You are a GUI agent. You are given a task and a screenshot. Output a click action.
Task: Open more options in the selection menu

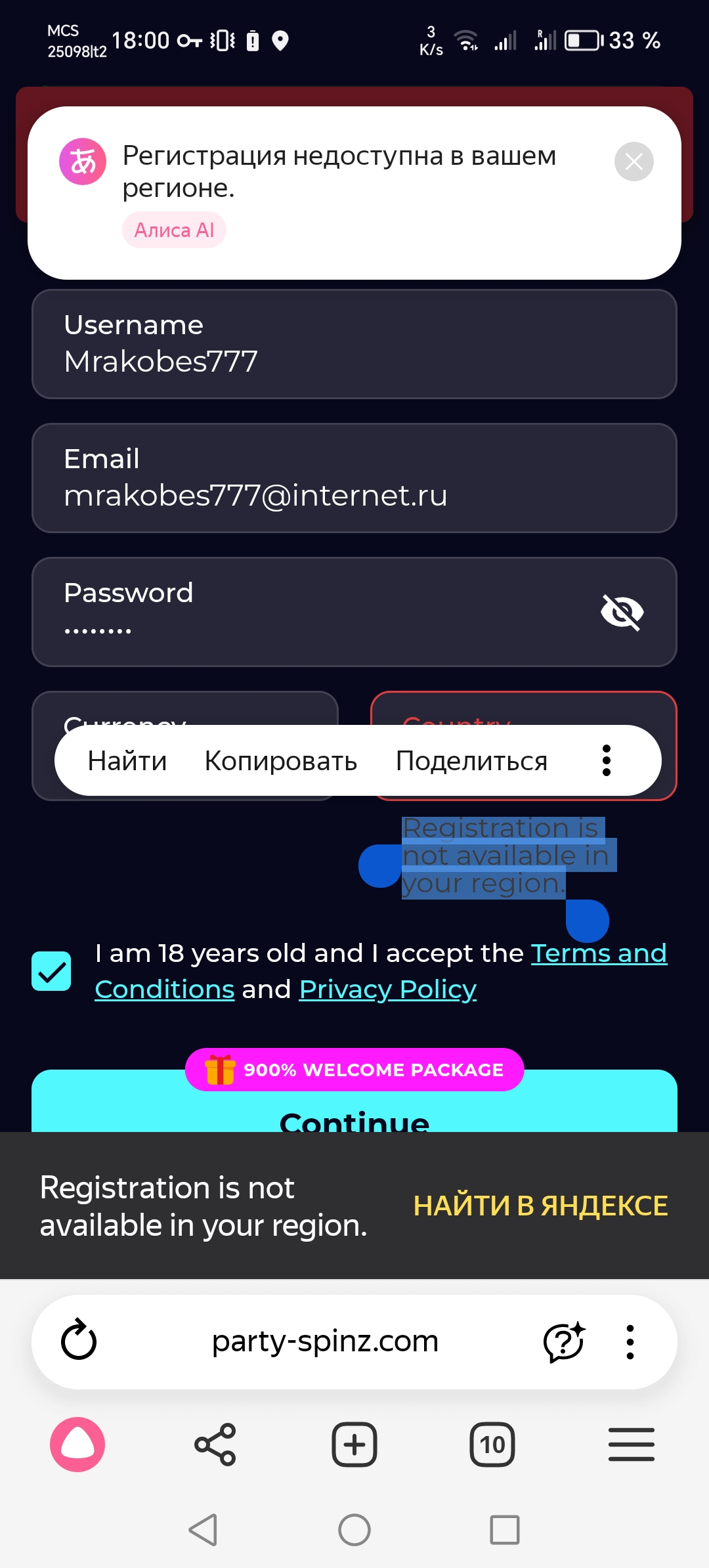pyautogui.click(x=607, y=761)
